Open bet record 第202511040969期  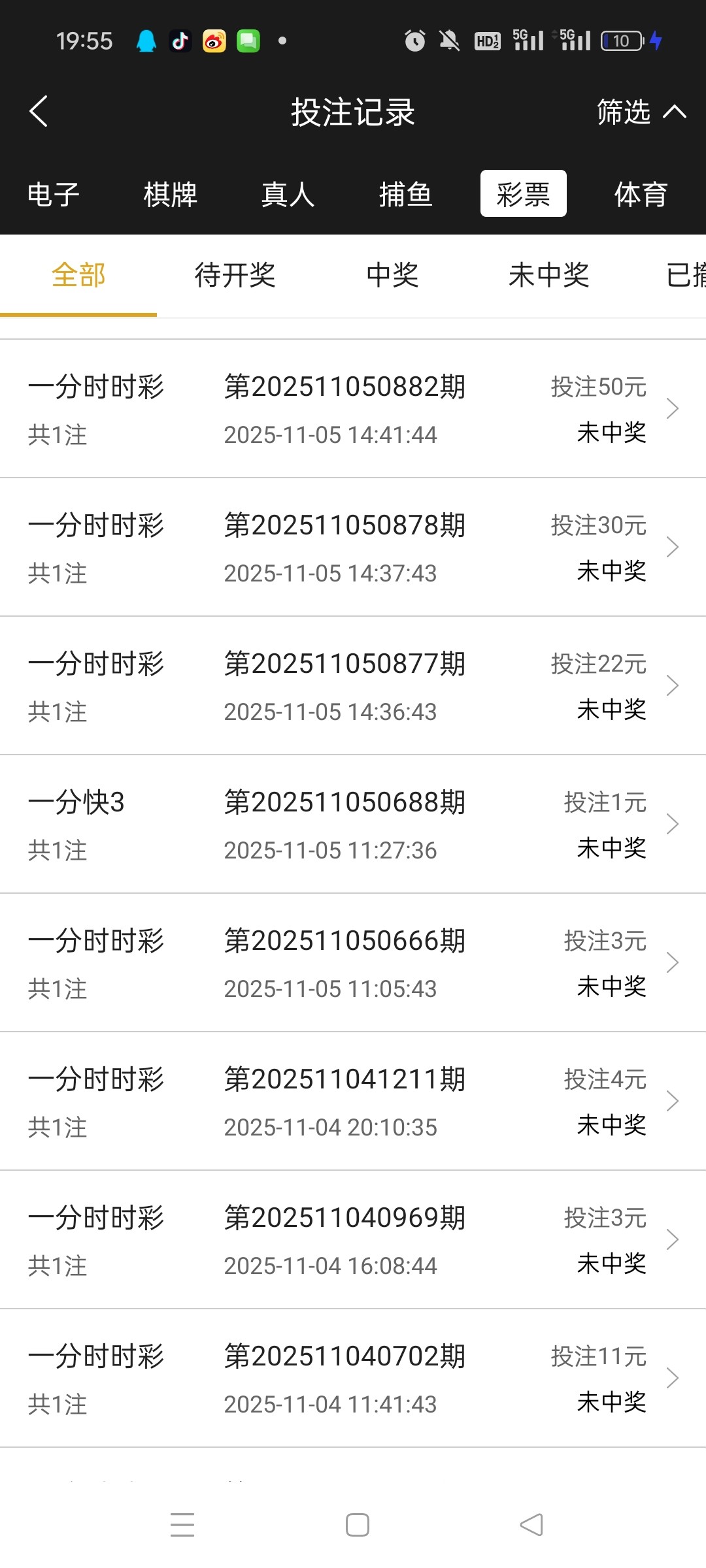click(x=353, y=1240)
